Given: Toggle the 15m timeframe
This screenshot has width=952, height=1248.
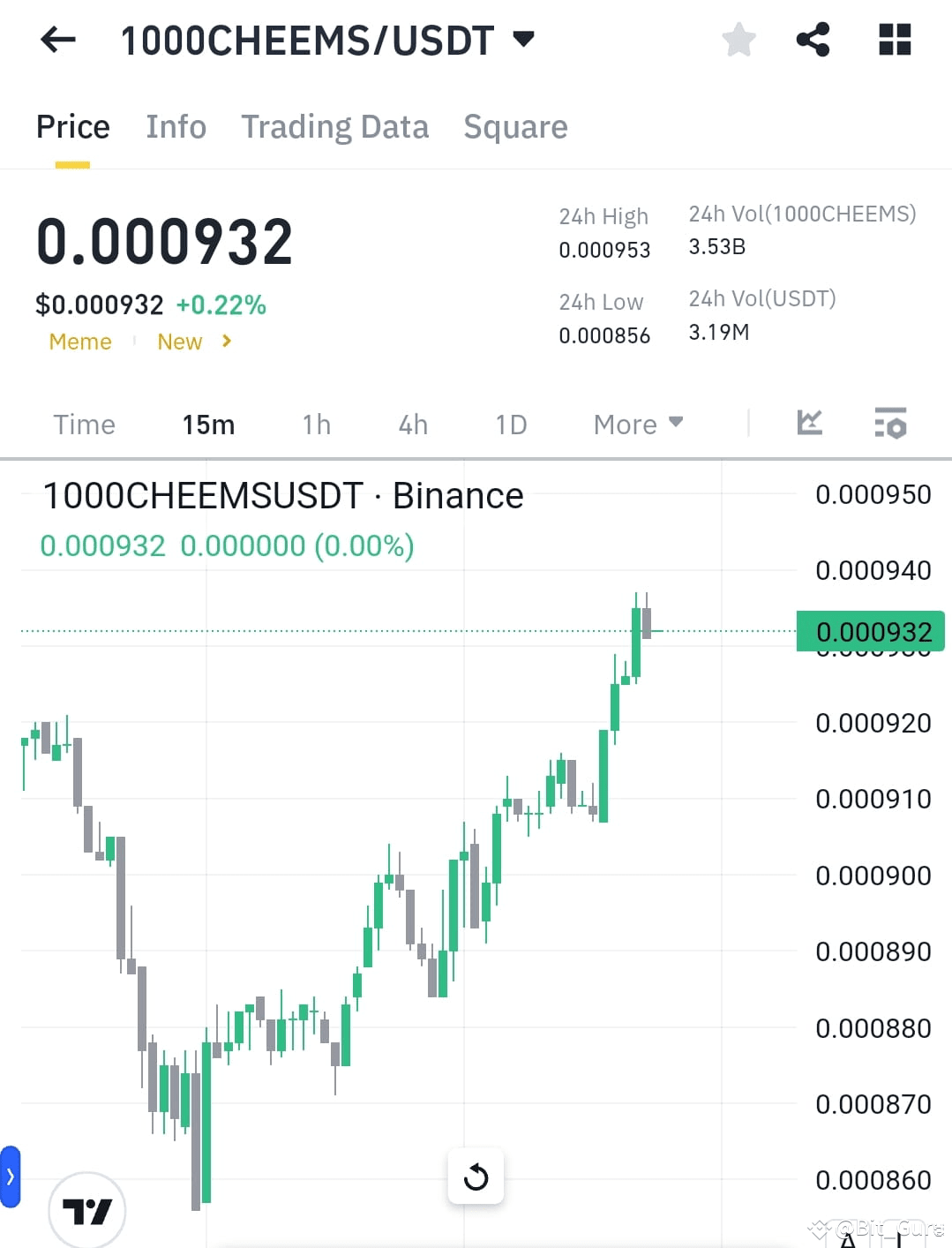Looking at the screenshot, I should tap(207, 425).
